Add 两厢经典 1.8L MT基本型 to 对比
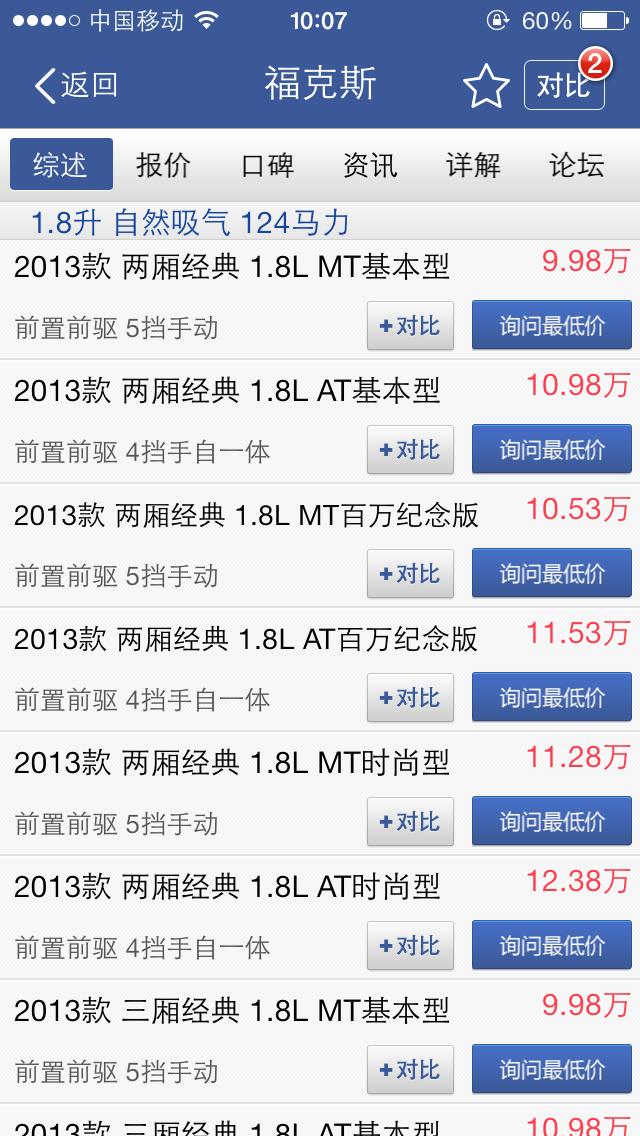Image resolution: width=640 pixels, height=1136 pixels. (x=410, y=326)
